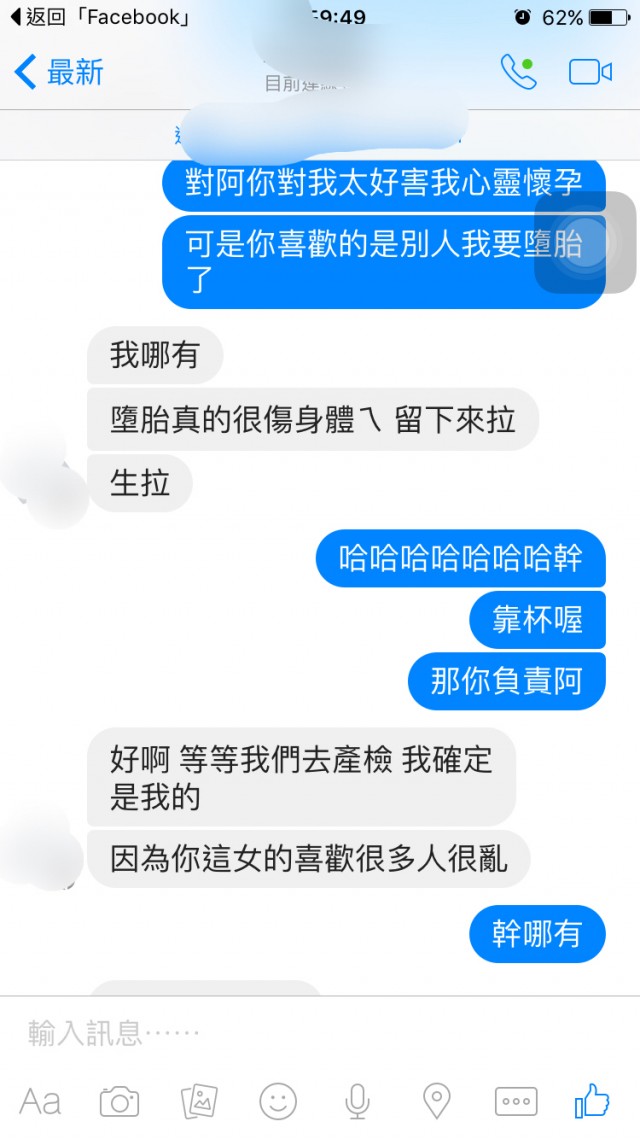640x1139 pixels.
Task: Share a location pin
Action: pos(436,1101)
